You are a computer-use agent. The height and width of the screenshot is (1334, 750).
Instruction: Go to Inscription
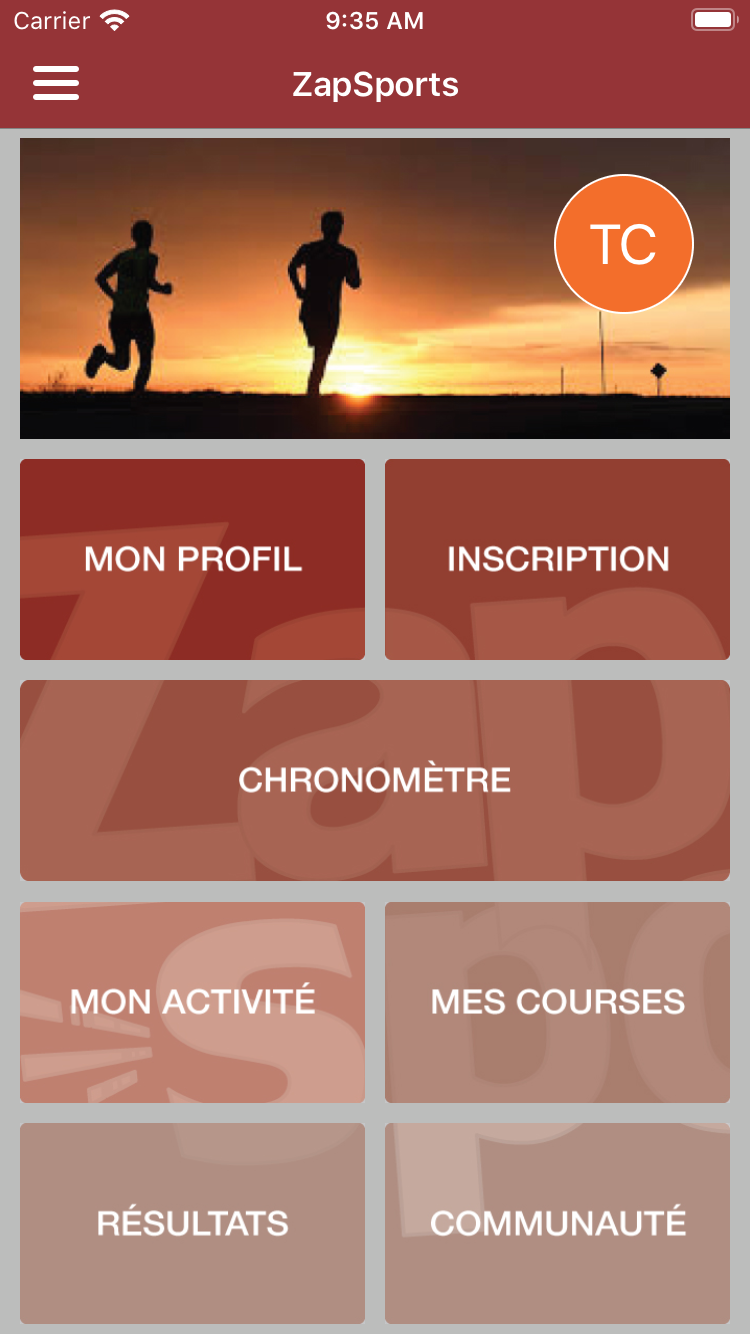pos(557,559)
